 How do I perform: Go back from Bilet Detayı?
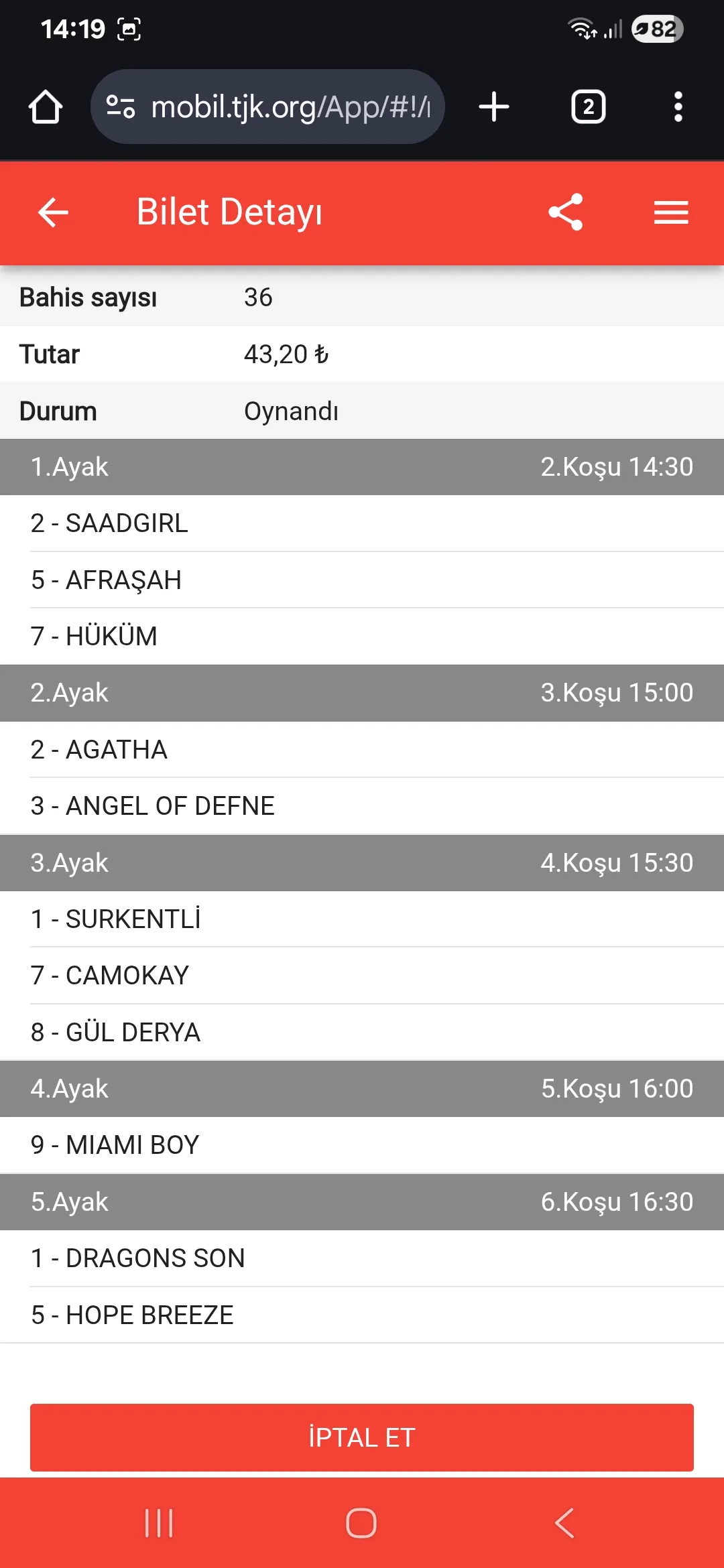[x=53, y=212]
